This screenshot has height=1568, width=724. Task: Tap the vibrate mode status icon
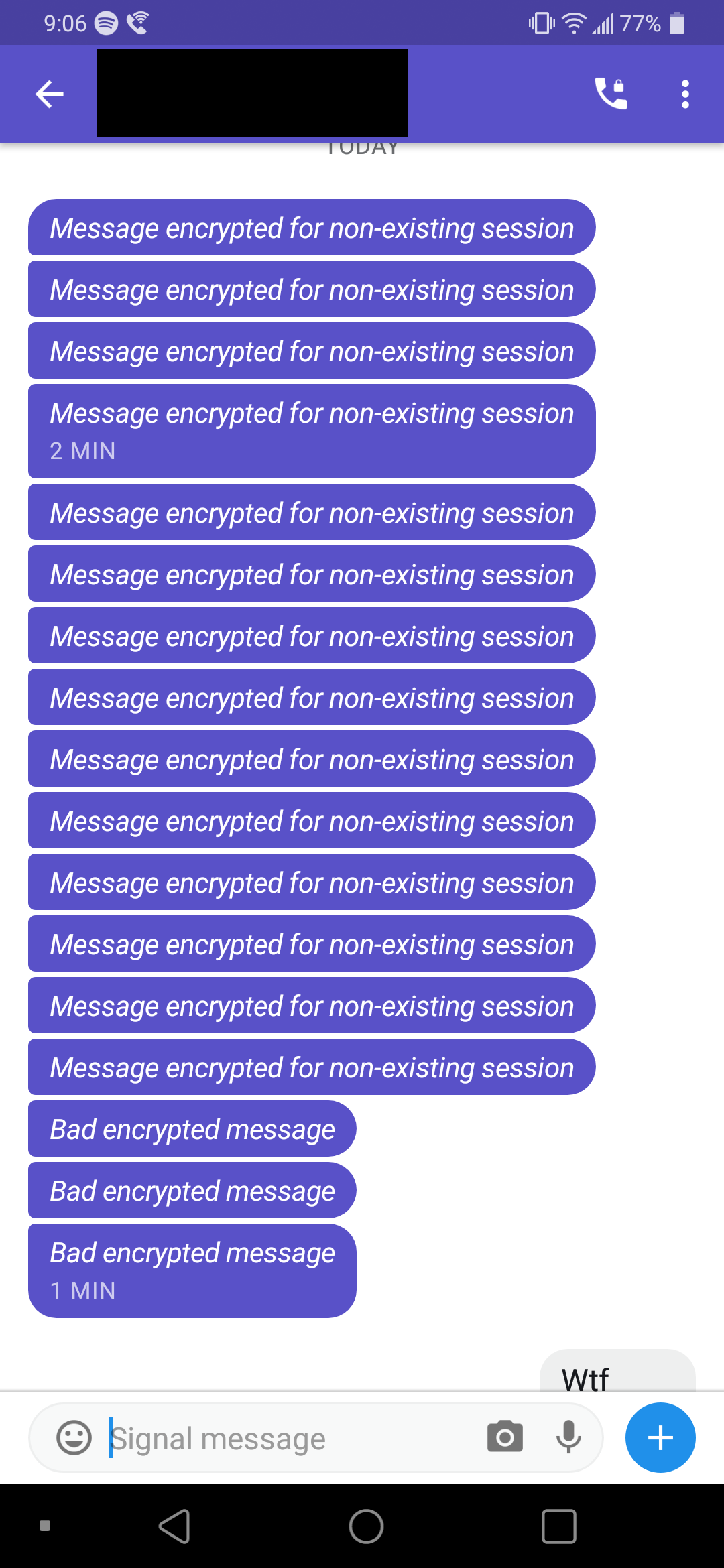point(542,22)
